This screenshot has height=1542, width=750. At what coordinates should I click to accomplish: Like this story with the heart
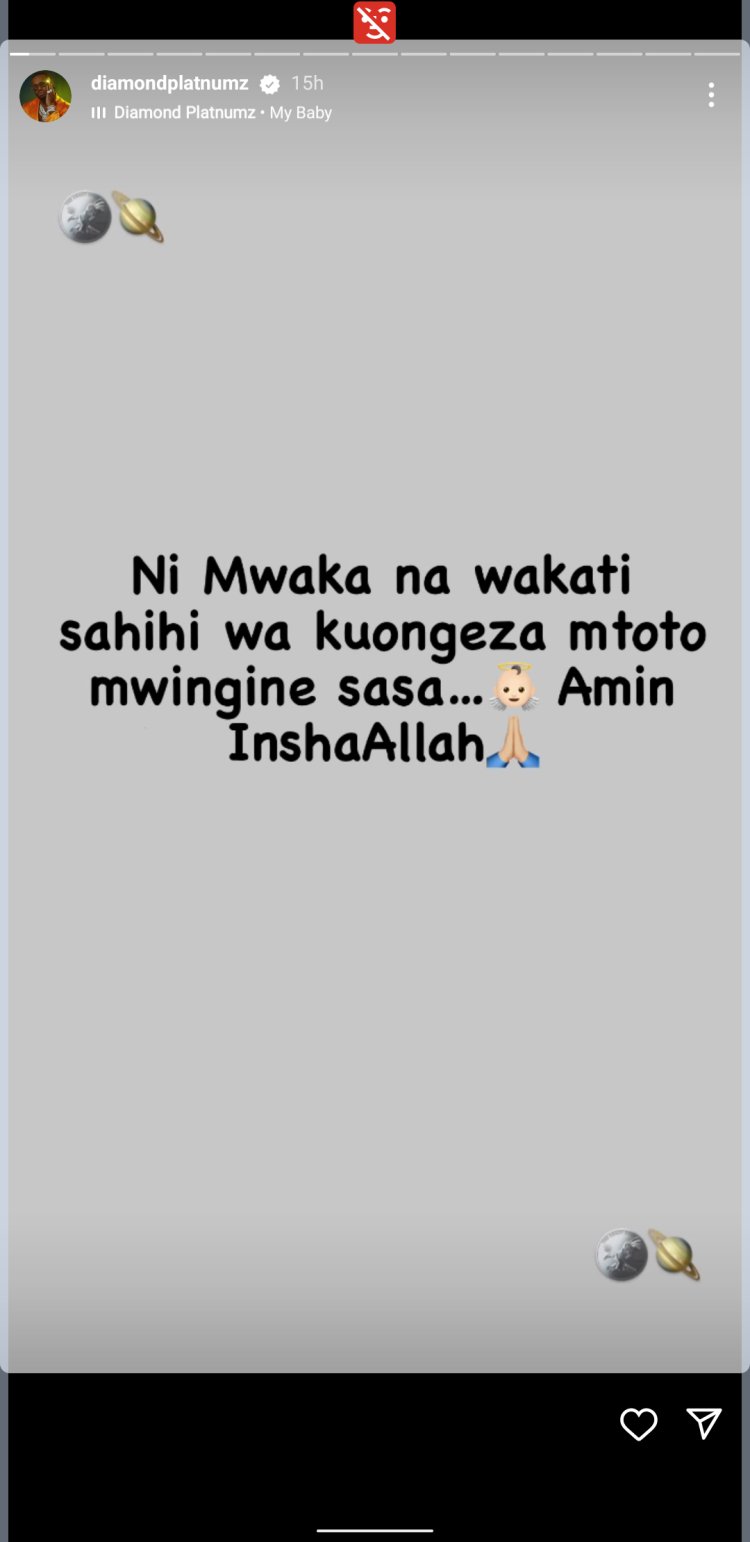click(638, 1424)
